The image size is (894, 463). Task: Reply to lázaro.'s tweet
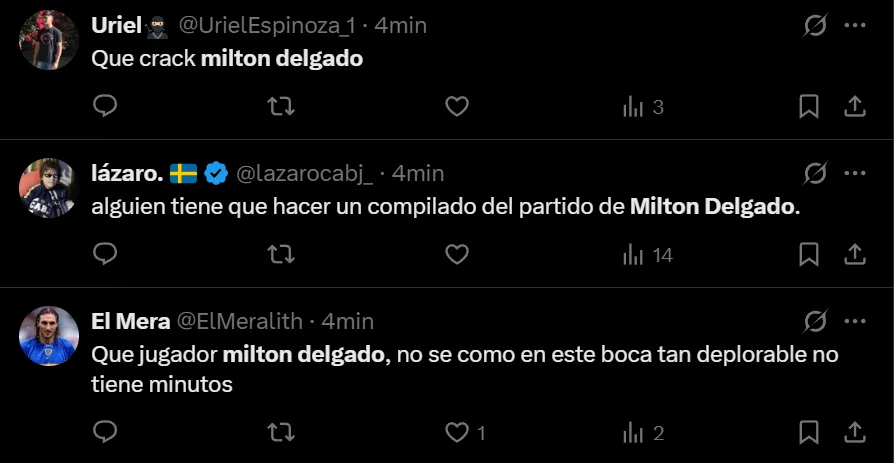click(105, 255)
